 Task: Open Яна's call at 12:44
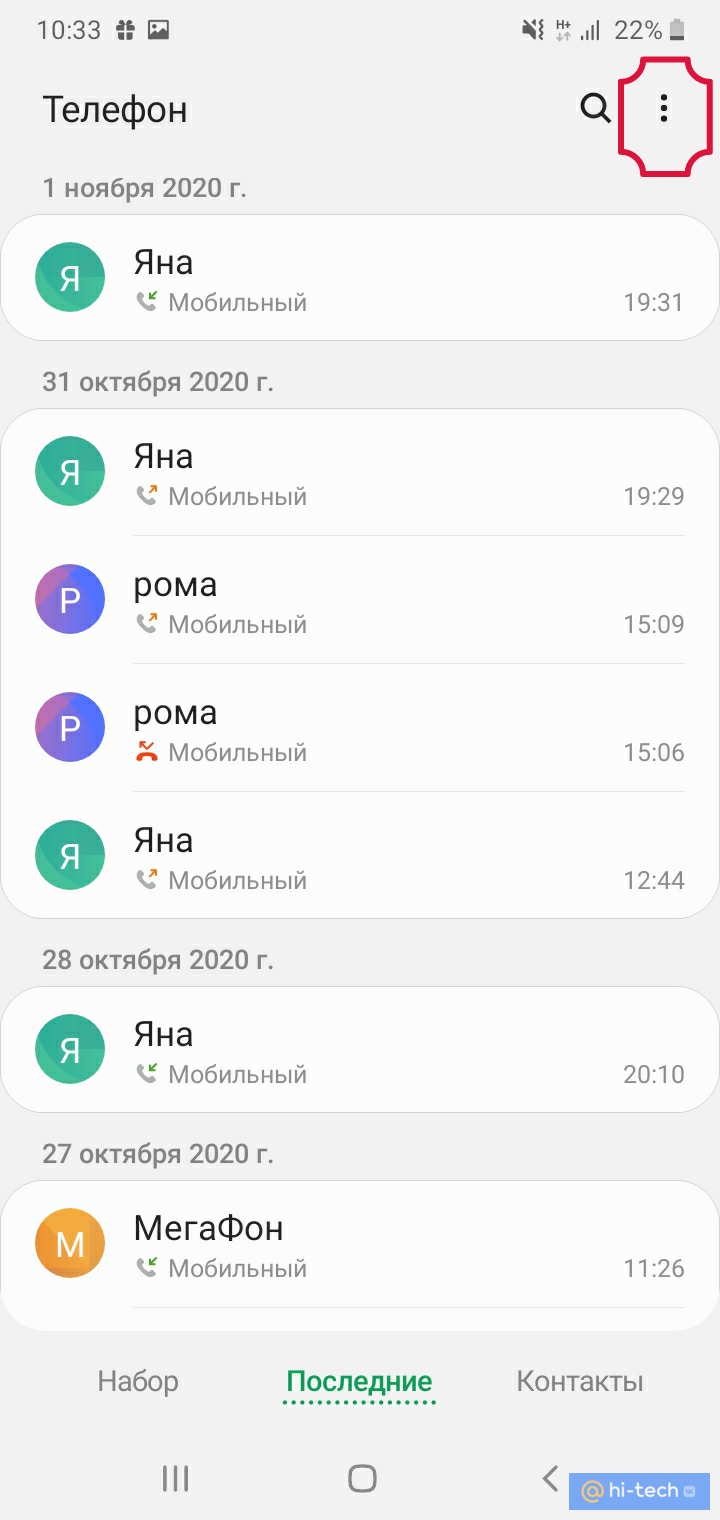pos(360,856)
